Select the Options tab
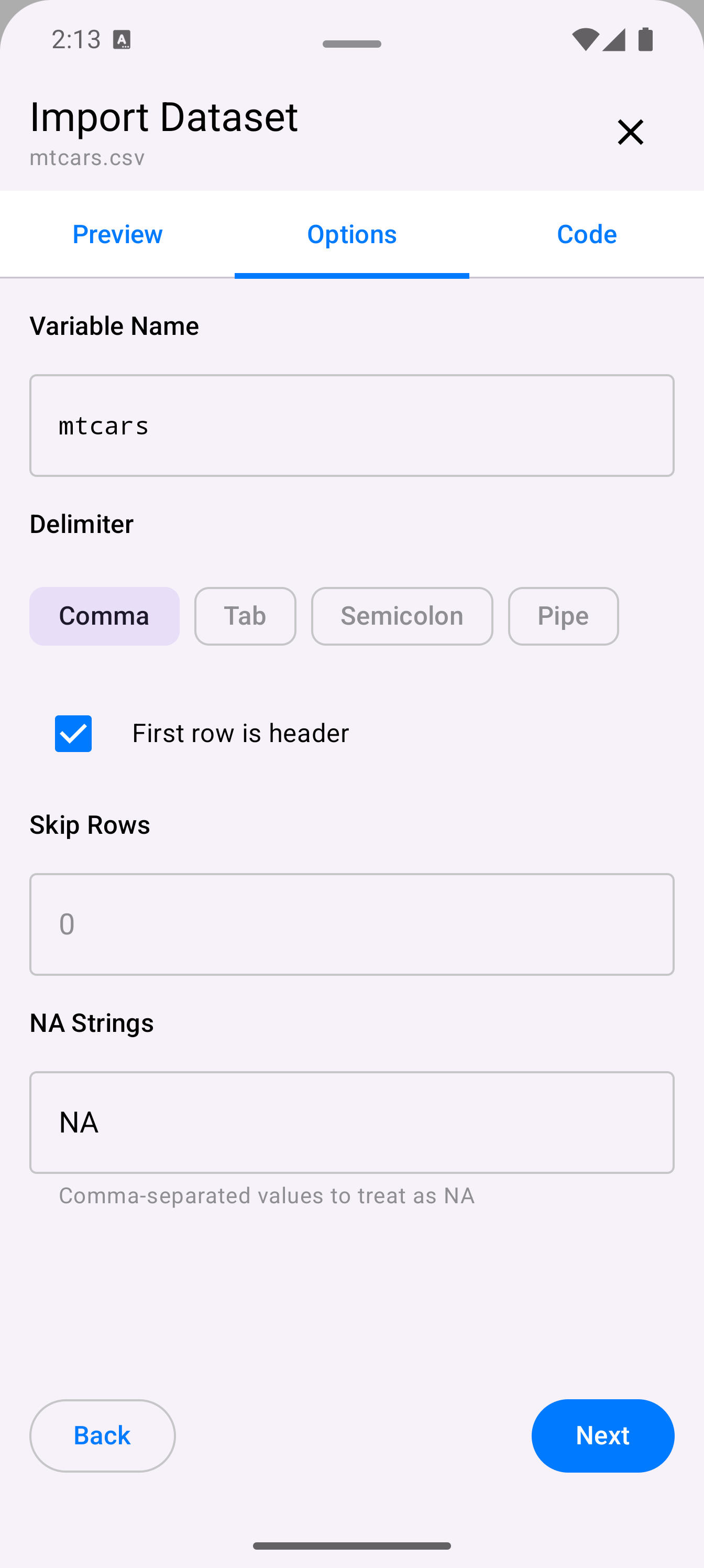The width and height of the screenshot is (704, 1568). coord(351,234)
